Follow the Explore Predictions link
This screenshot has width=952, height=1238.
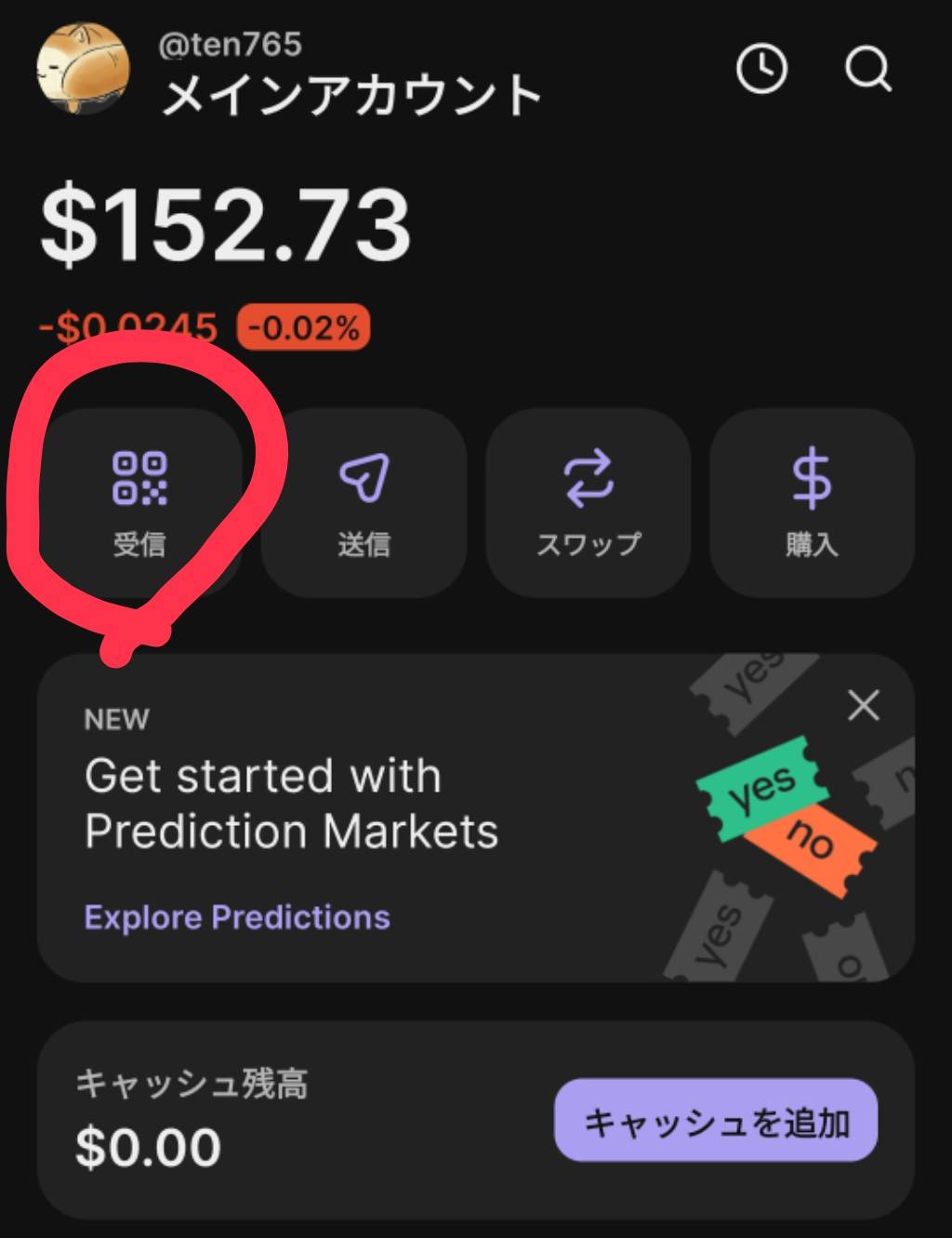[237, 917]
